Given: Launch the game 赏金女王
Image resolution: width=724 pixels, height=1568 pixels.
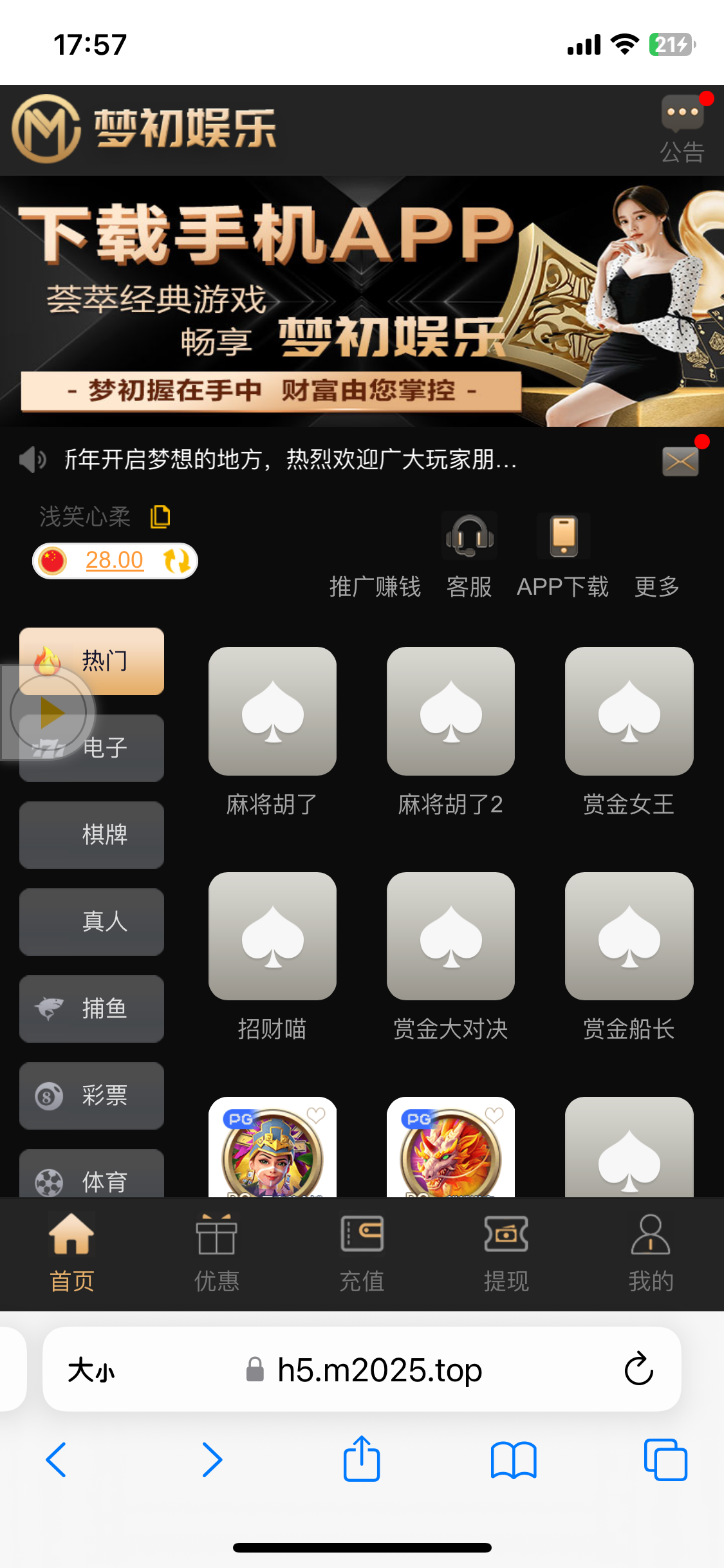Looking at the screenshot, I should pyautogui.click(x=629, y=712).
